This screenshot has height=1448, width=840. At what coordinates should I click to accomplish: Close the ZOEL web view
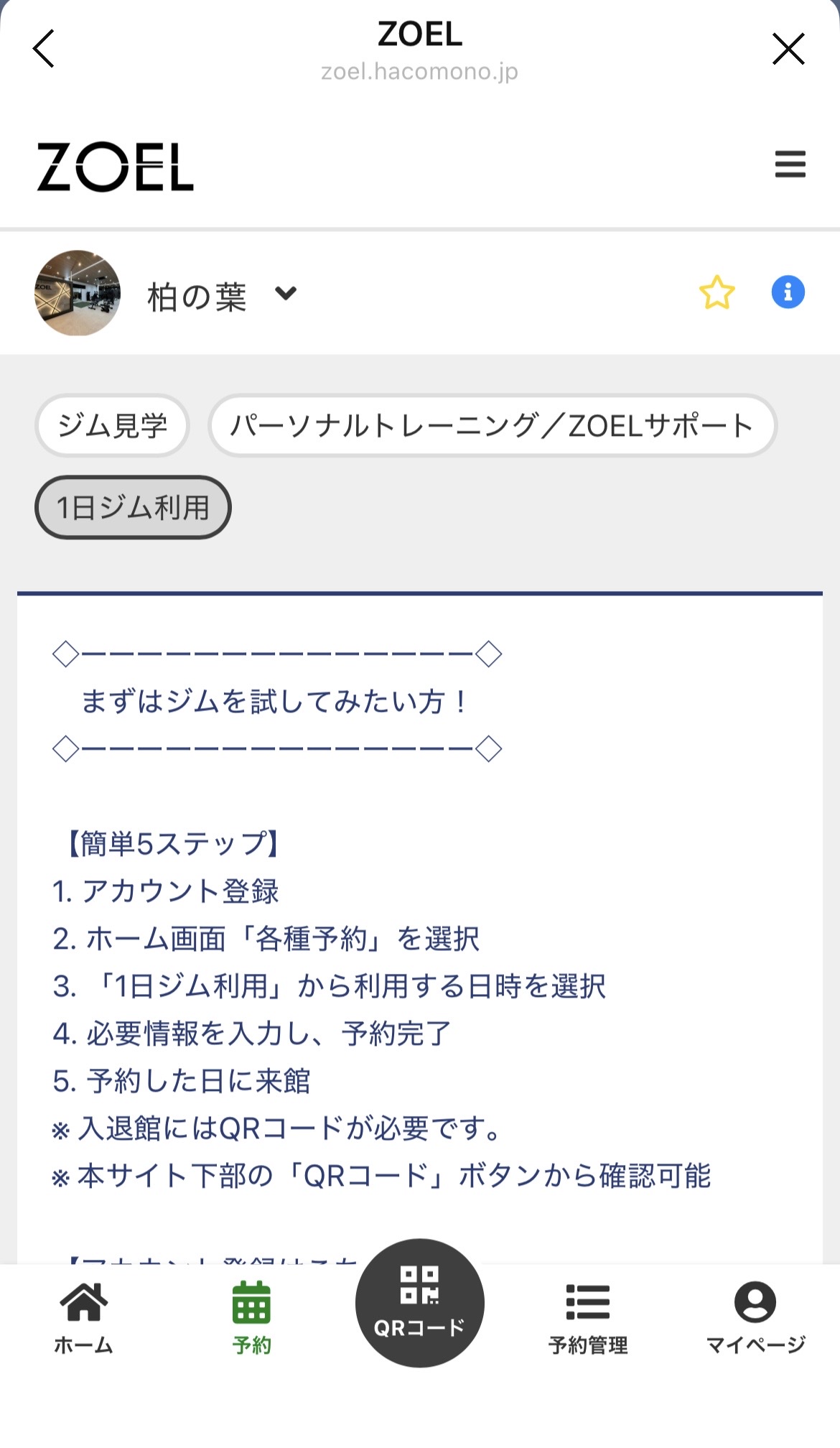pyautogui.click(x=788, y=49)
